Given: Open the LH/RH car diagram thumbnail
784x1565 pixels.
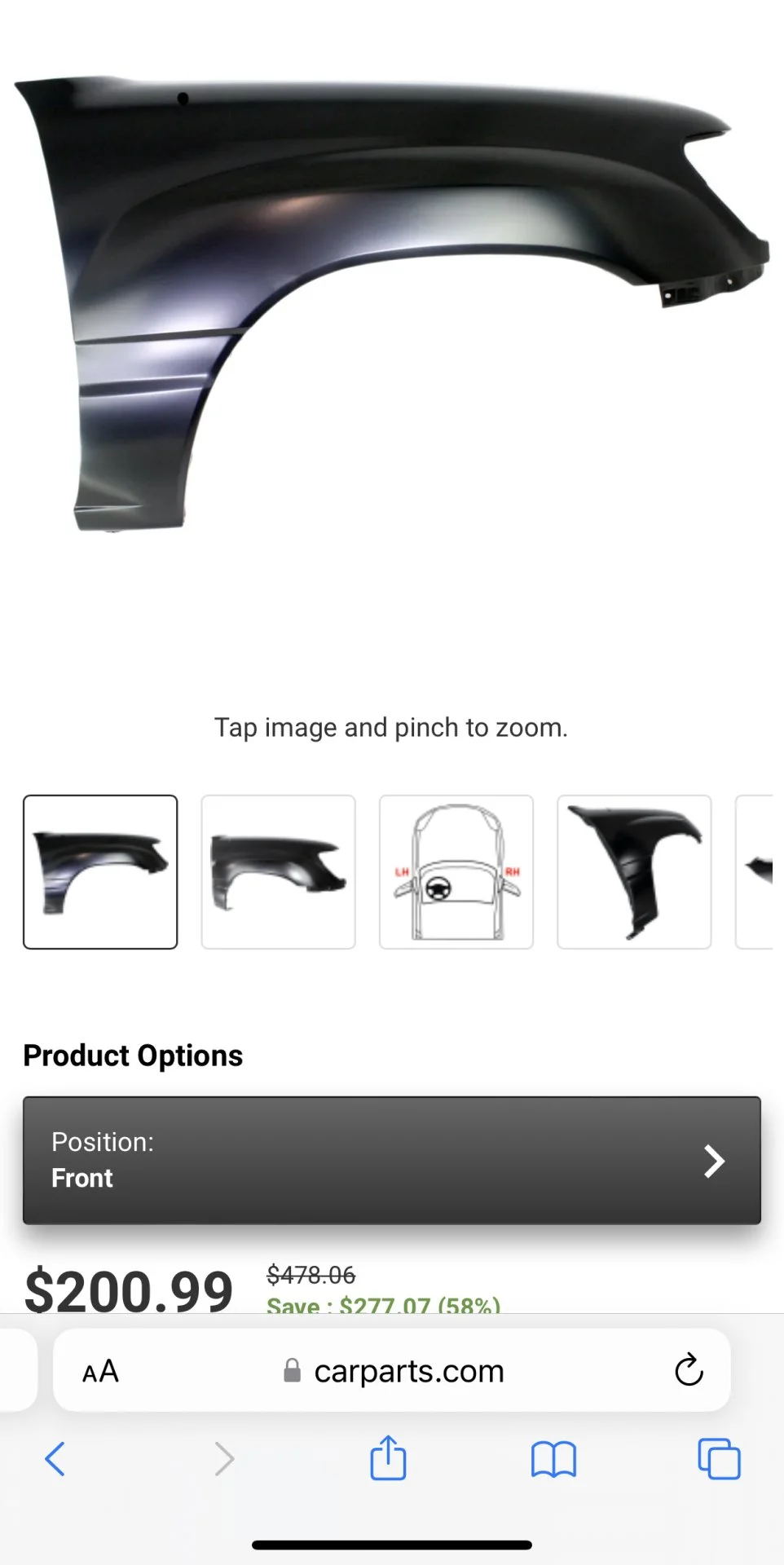Looking at the screenshot, I should point(456,871).
